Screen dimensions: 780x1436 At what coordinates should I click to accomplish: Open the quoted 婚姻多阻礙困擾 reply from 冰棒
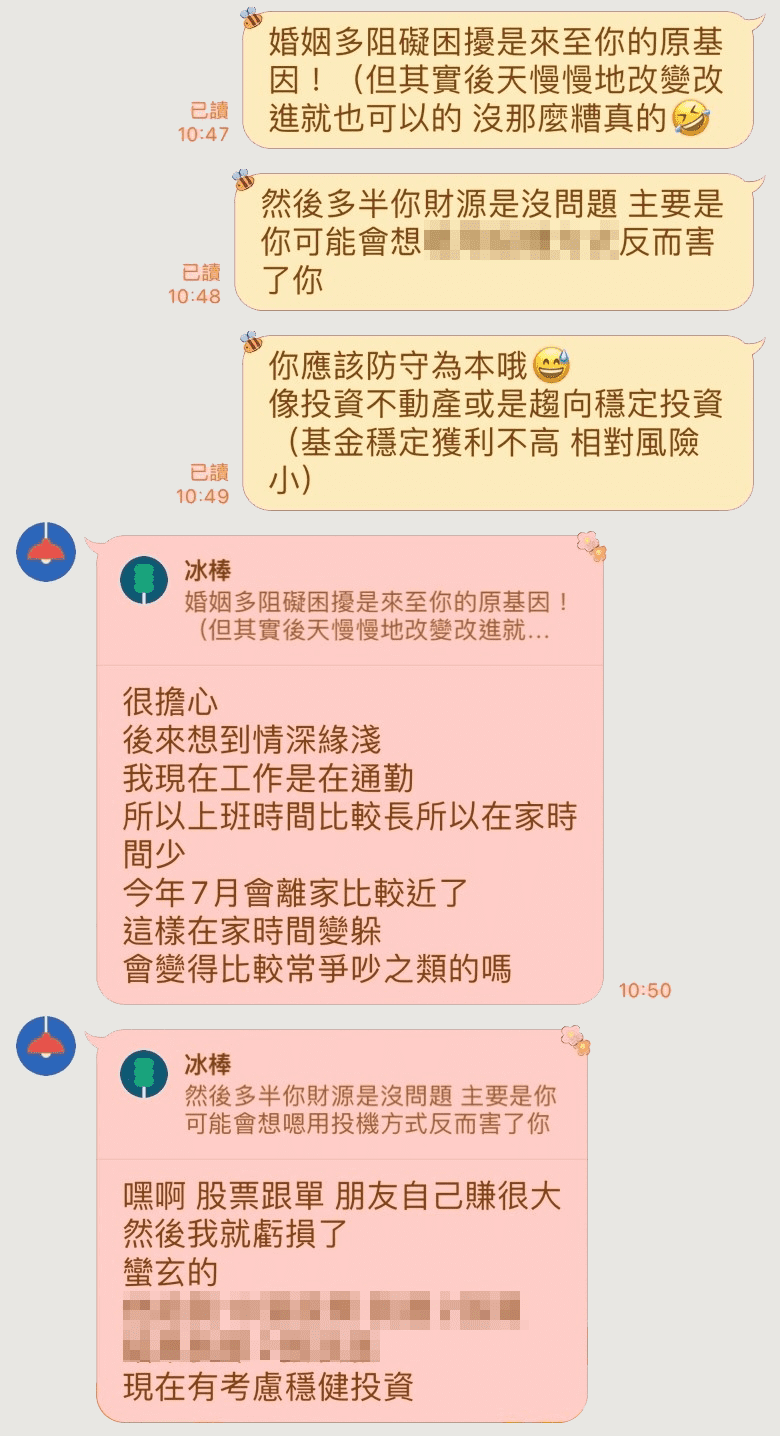[350, 603]
